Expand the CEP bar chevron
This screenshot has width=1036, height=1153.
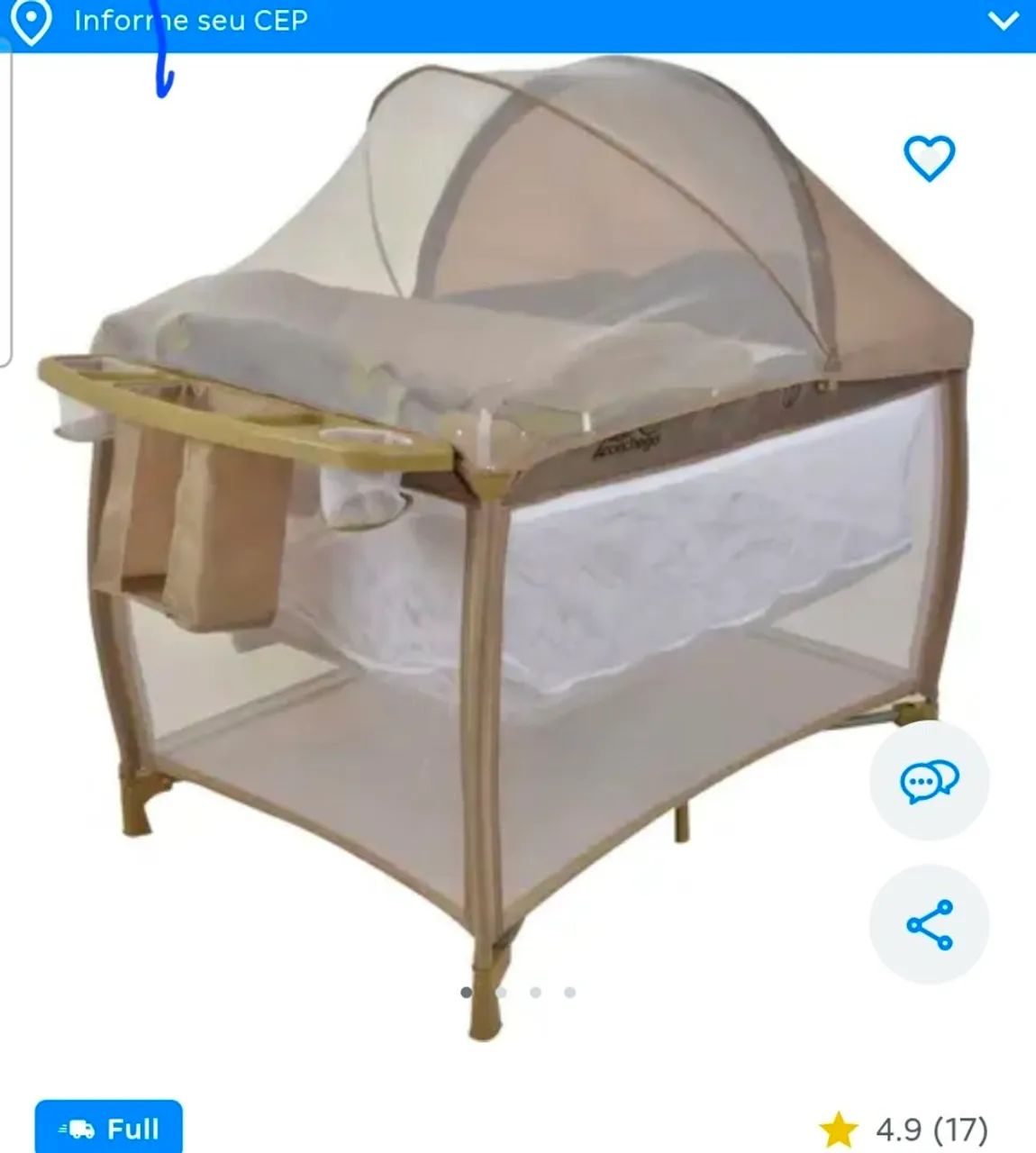pos(1003,21)
